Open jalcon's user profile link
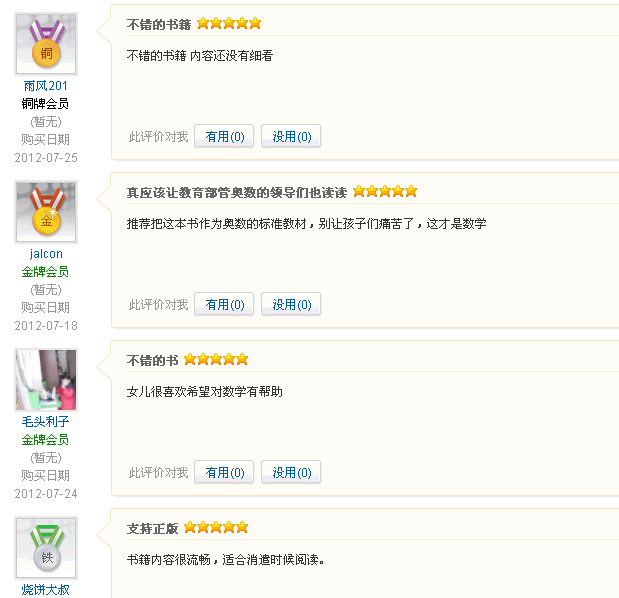 tap(46, 254)
